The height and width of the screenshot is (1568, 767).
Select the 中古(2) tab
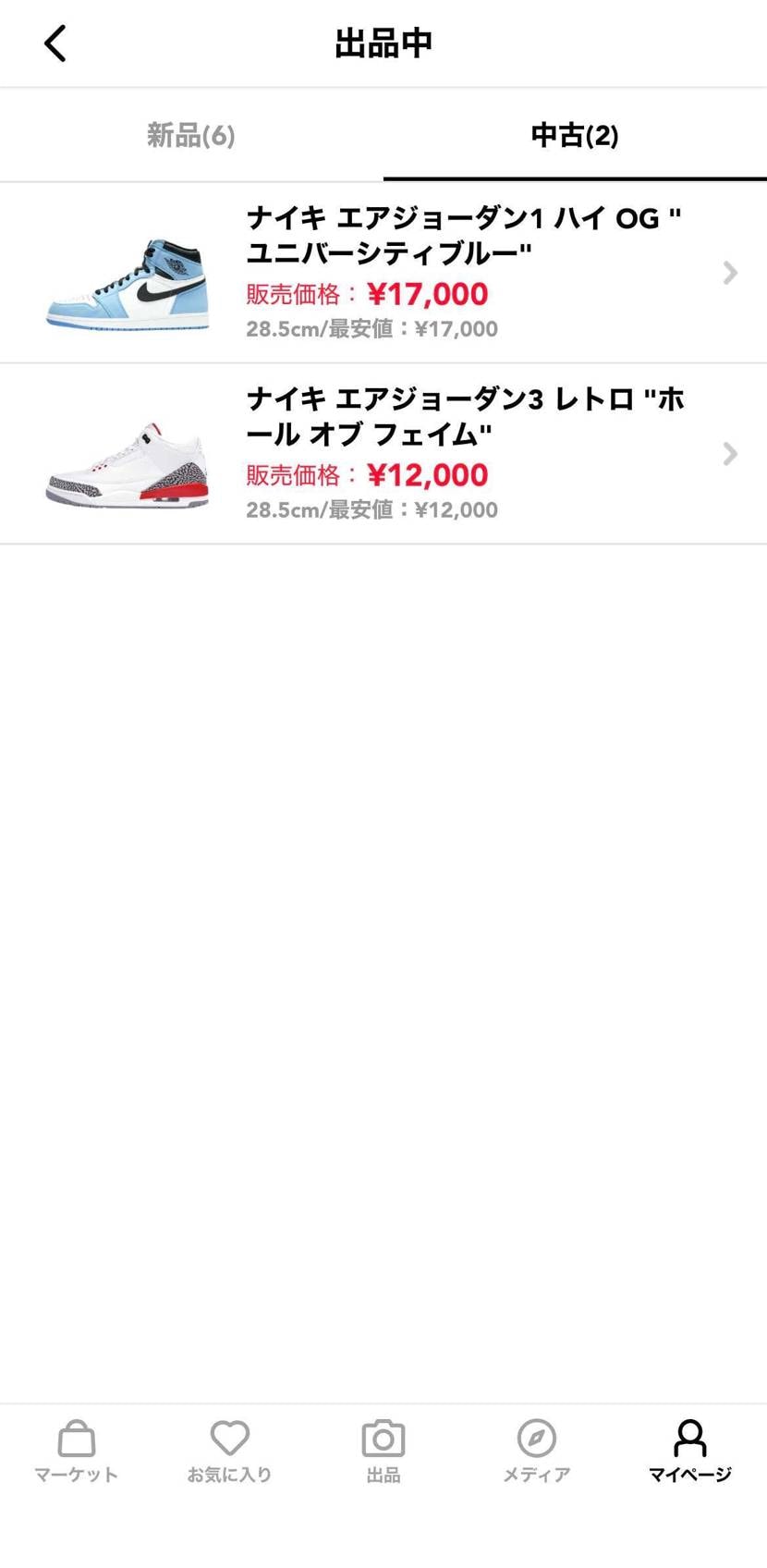(575, 135)
